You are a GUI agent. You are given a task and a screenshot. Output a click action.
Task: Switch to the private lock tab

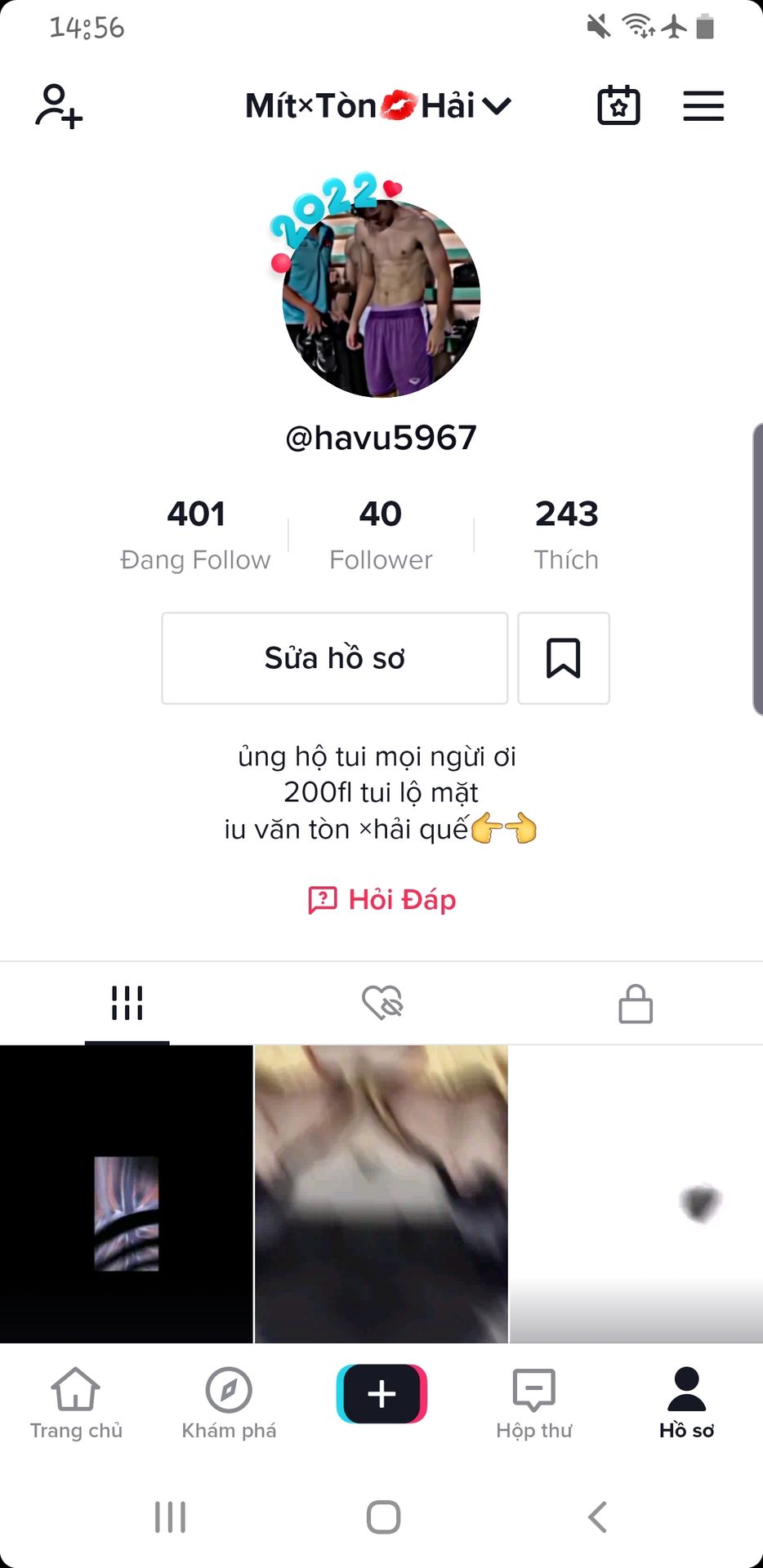[636, 1003]
